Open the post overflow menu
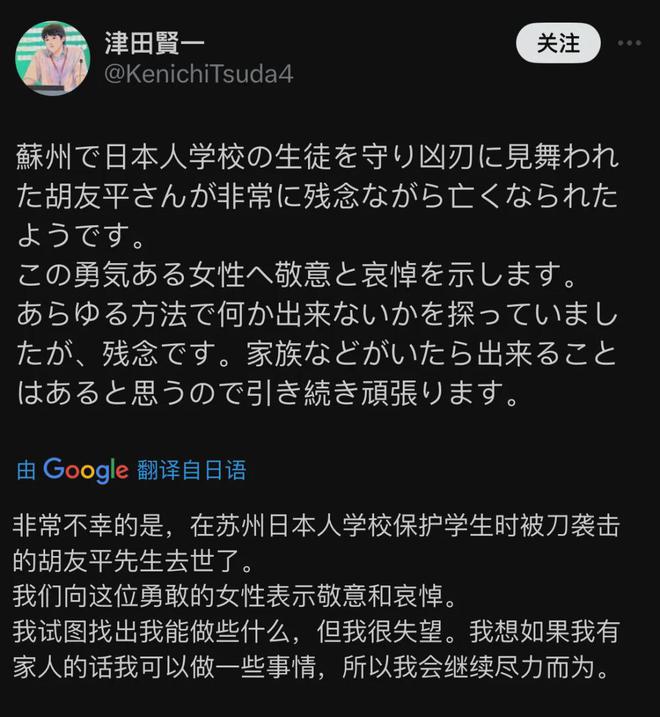 tap(630, 44)
